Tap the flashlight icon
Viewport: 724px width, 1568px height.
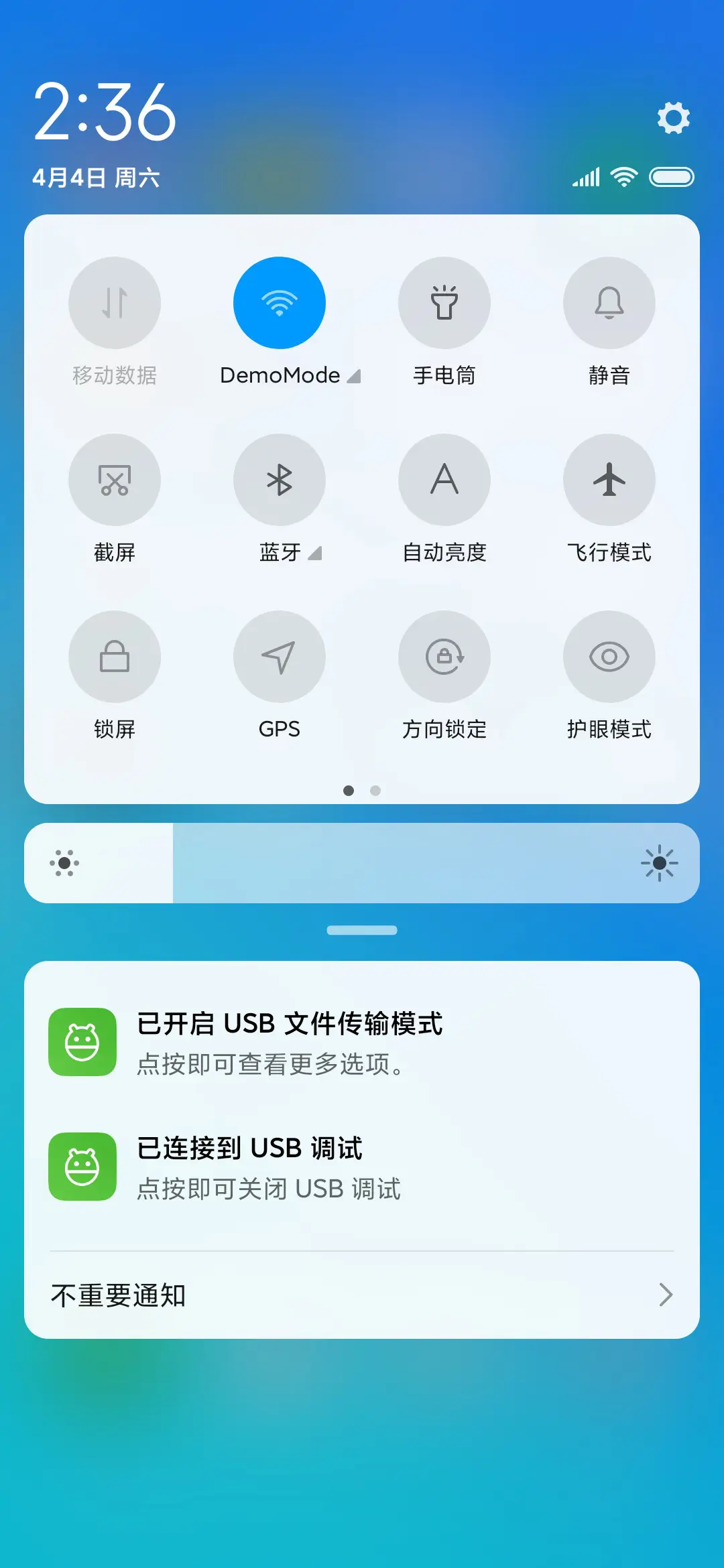pyautogui.click(x=444, y=303)
